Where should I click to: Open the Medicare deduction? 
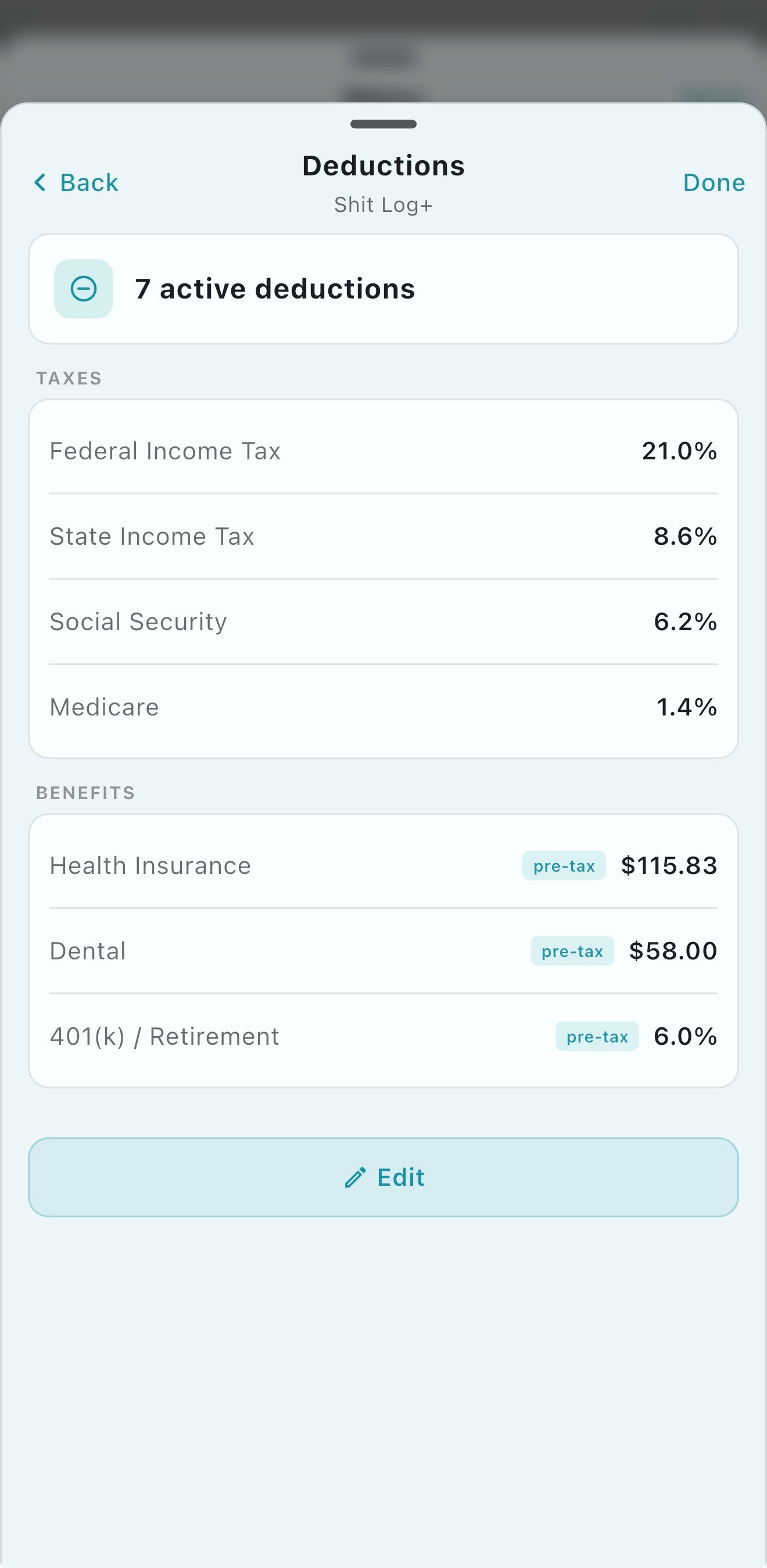tap(383, 707)
